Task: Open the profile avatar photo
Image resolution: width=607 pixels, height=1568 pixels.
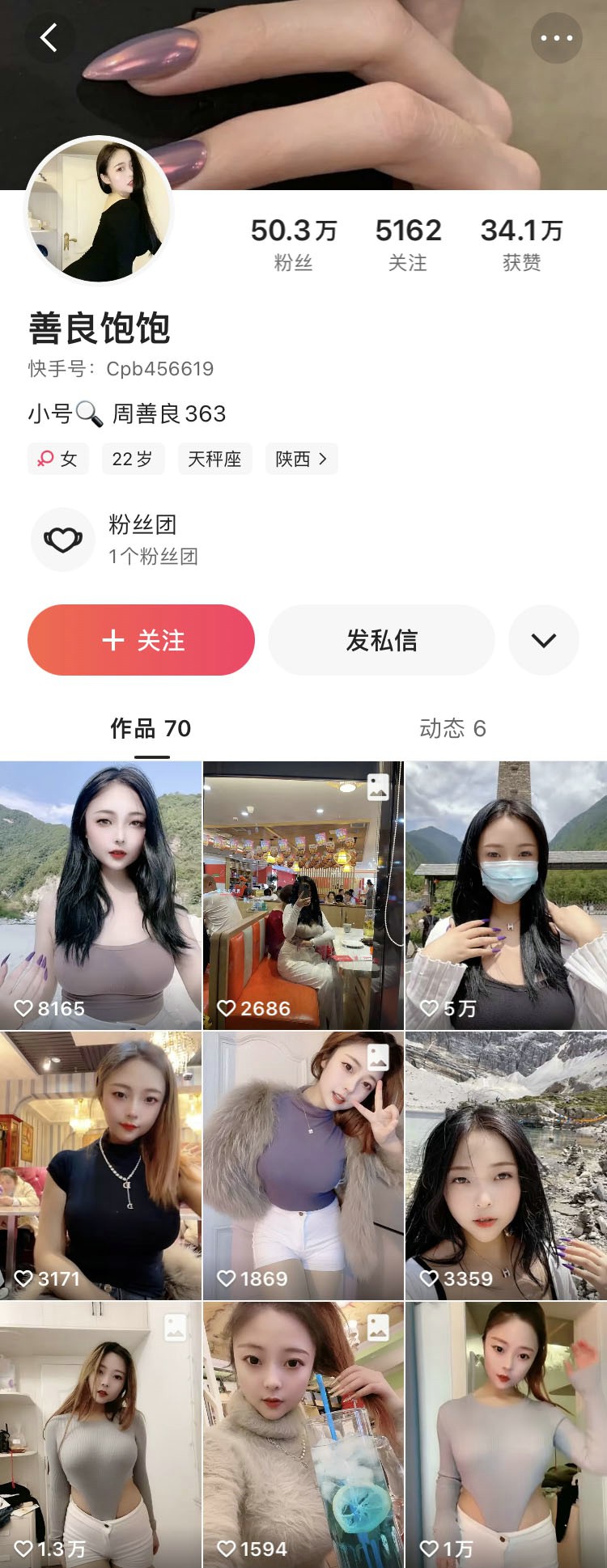Action: 100,211
